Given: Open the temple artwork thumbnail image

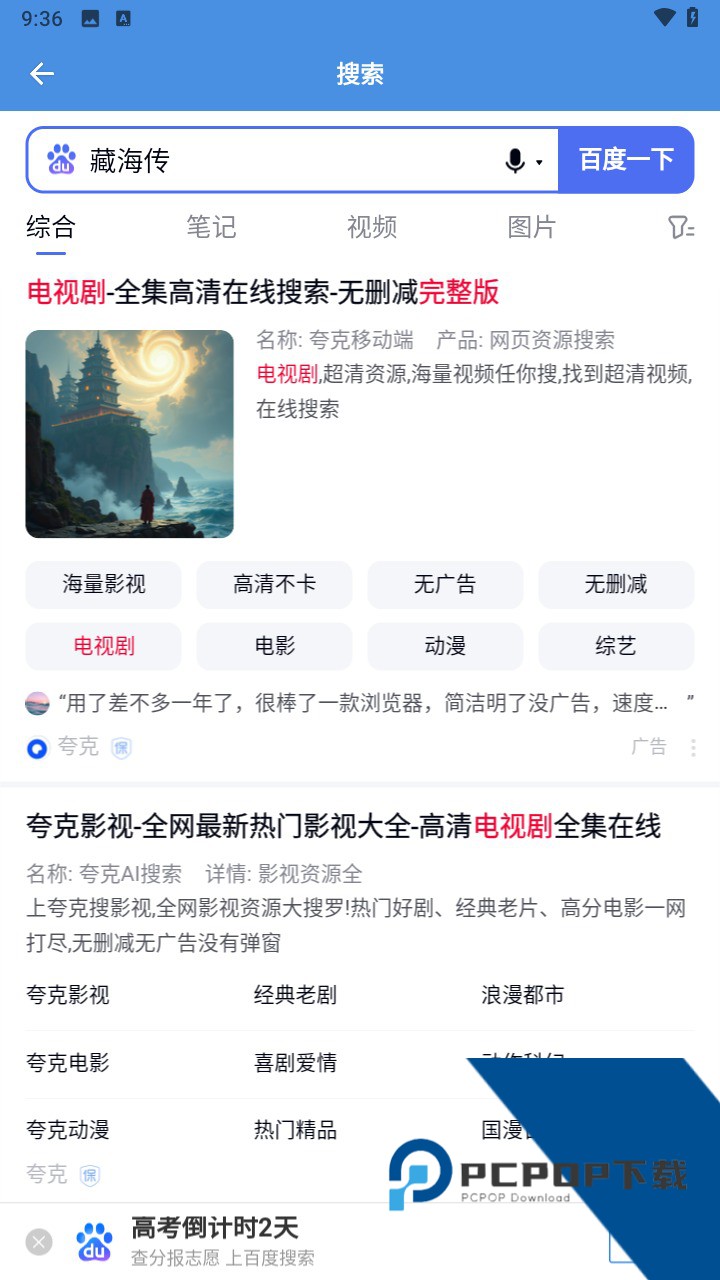Looking at the screenshot, I should (x=129, y=433).
